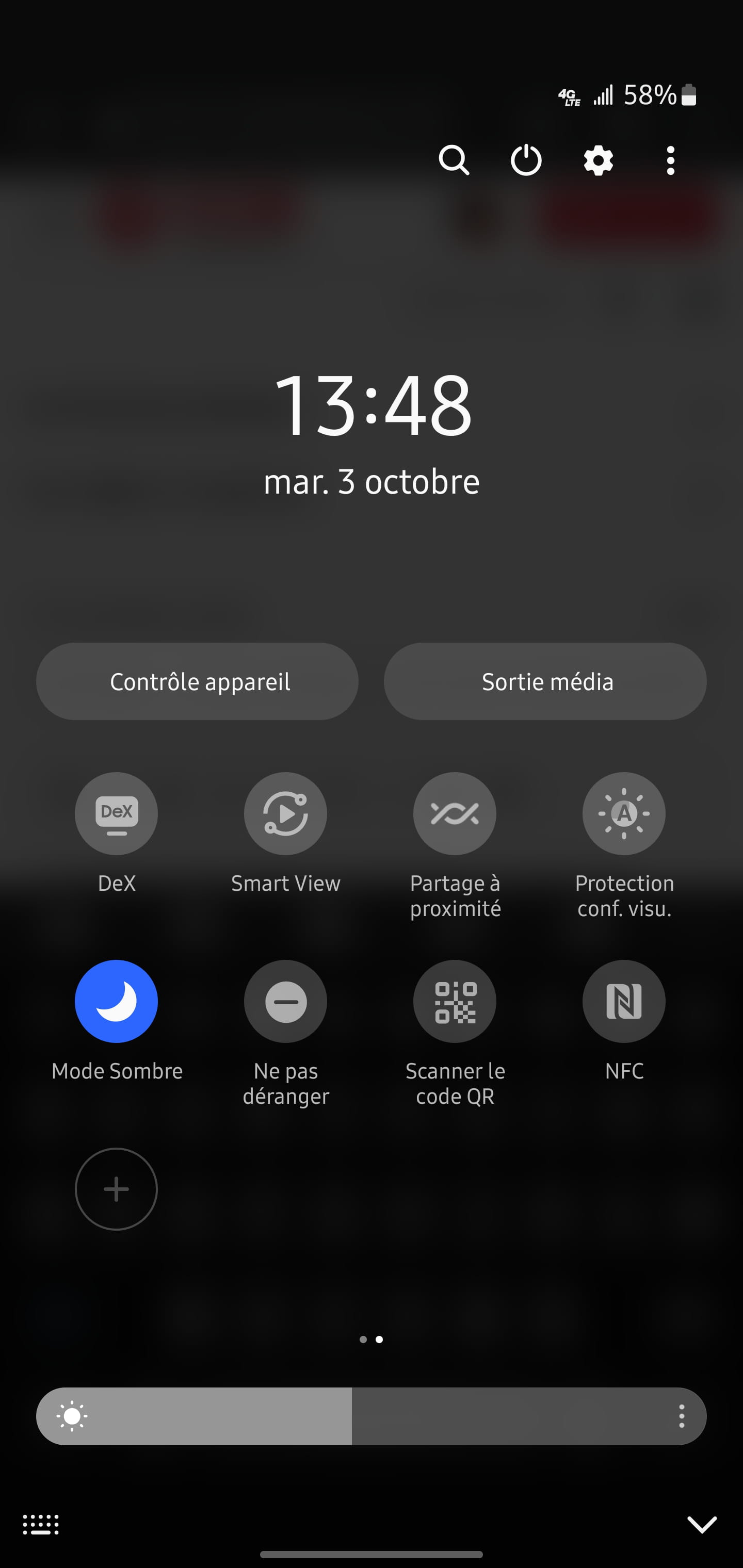Open the quick panel search
This screenshot has height=1568, width=743.
click(454, 161)
